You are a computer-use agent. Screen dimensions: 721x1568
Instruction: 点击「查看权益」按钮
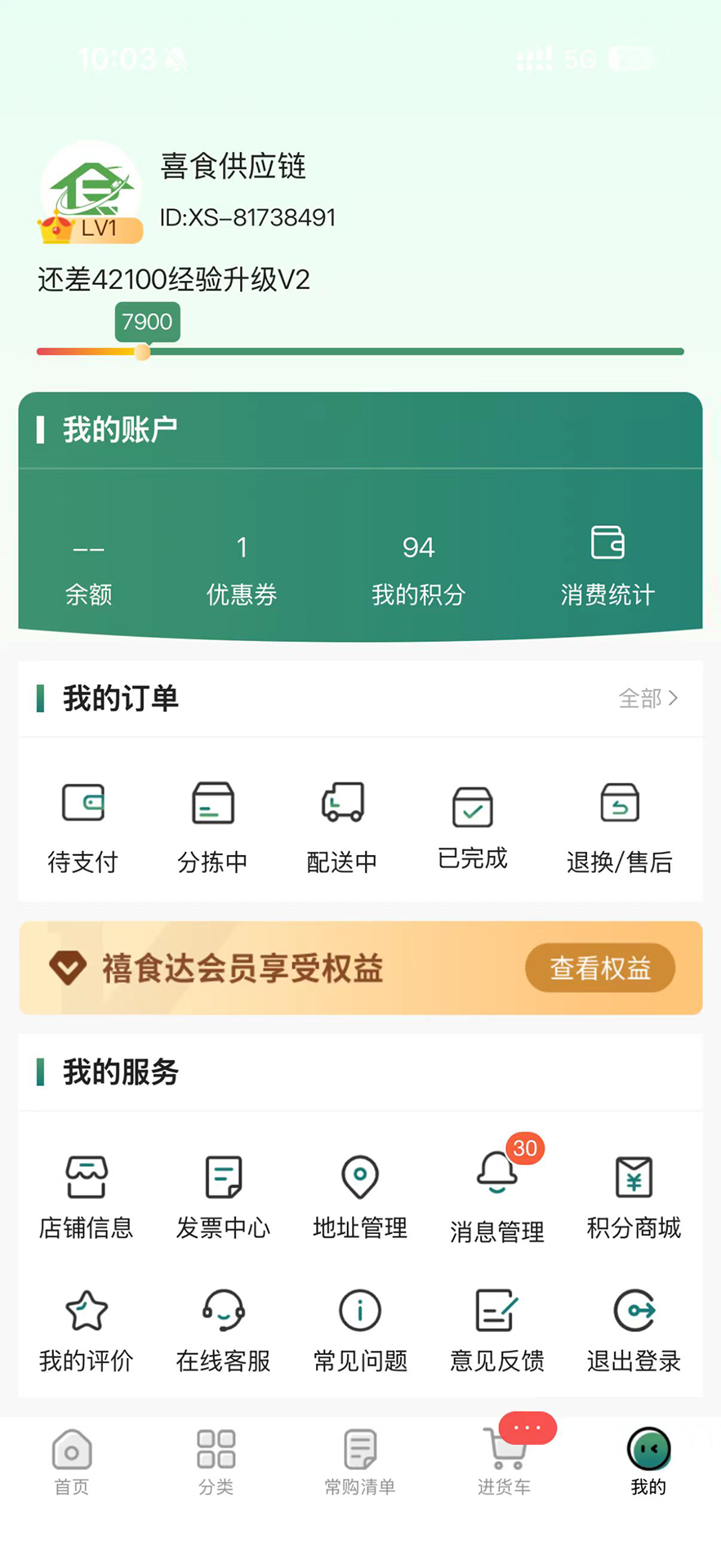coord(599,968)
